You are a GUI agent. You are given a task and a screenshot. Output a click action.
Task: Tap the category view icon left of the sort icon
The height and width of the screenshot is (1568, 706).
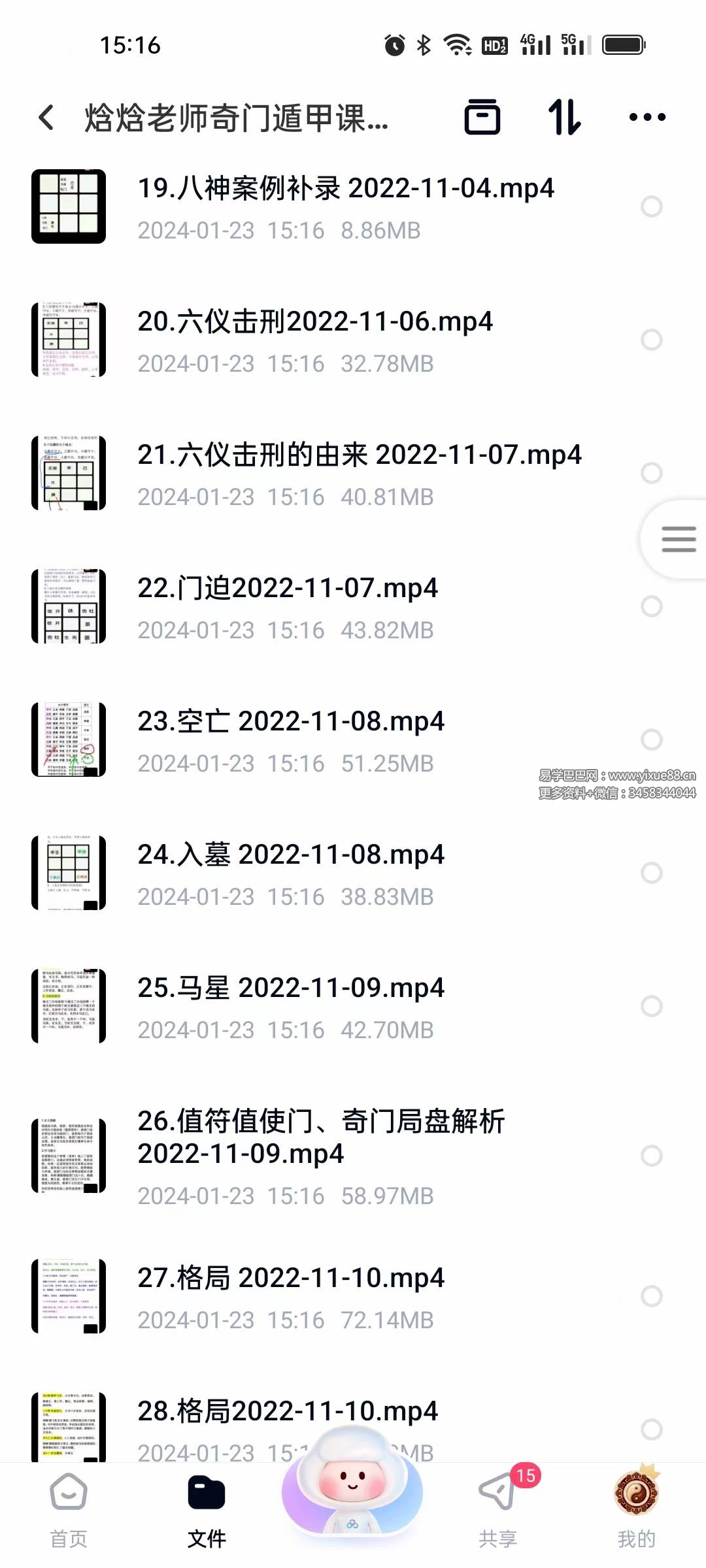484,118
